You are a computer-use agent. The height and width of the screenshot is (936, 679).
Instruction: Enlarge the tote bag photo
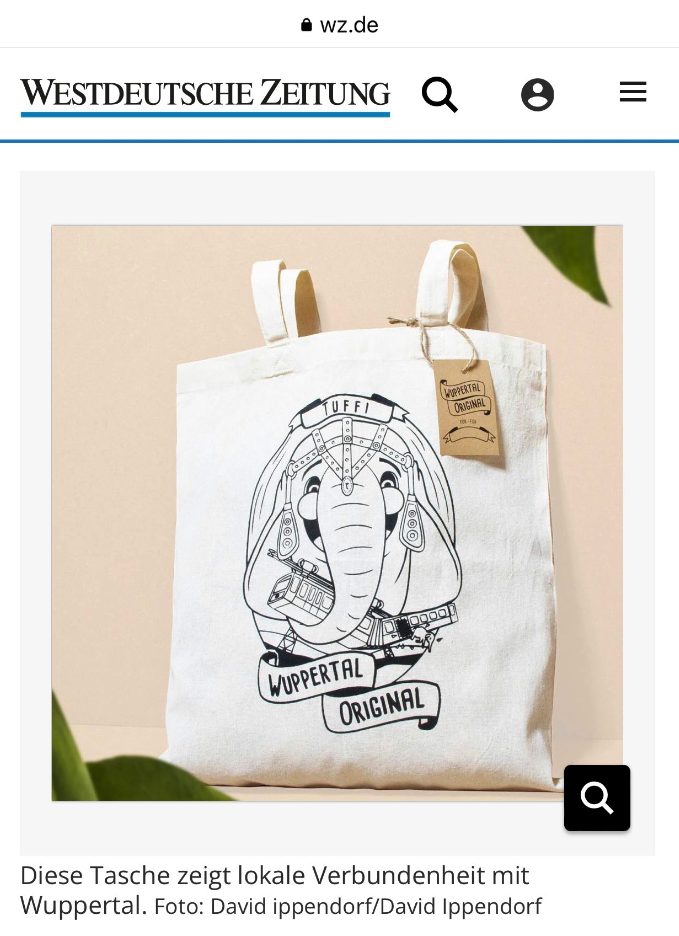(597, 798)
